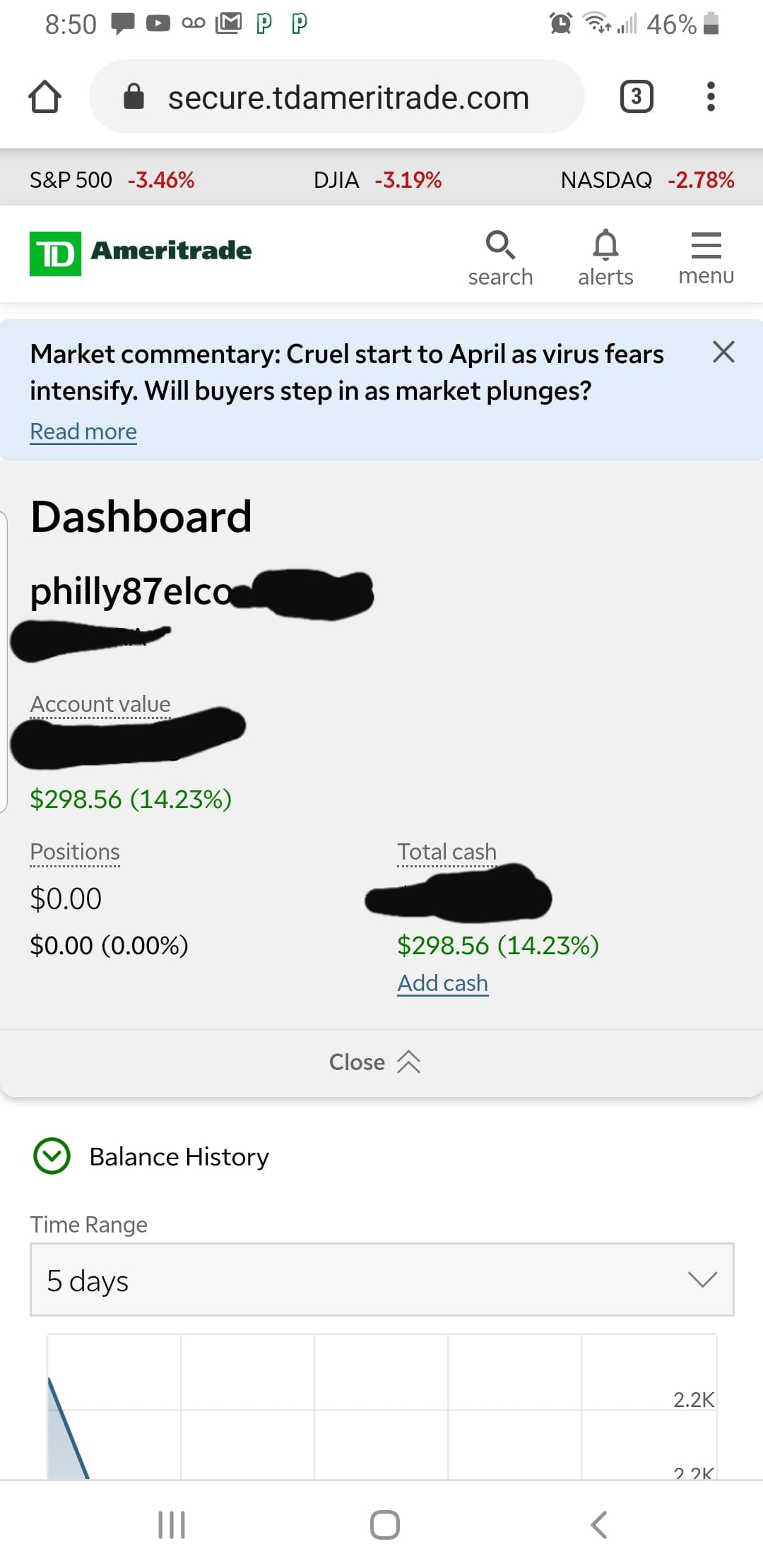Dismiss the market commentary banner
Image resolution: width=763 pixels, height=1568 pixels.
tap(723, 352)
